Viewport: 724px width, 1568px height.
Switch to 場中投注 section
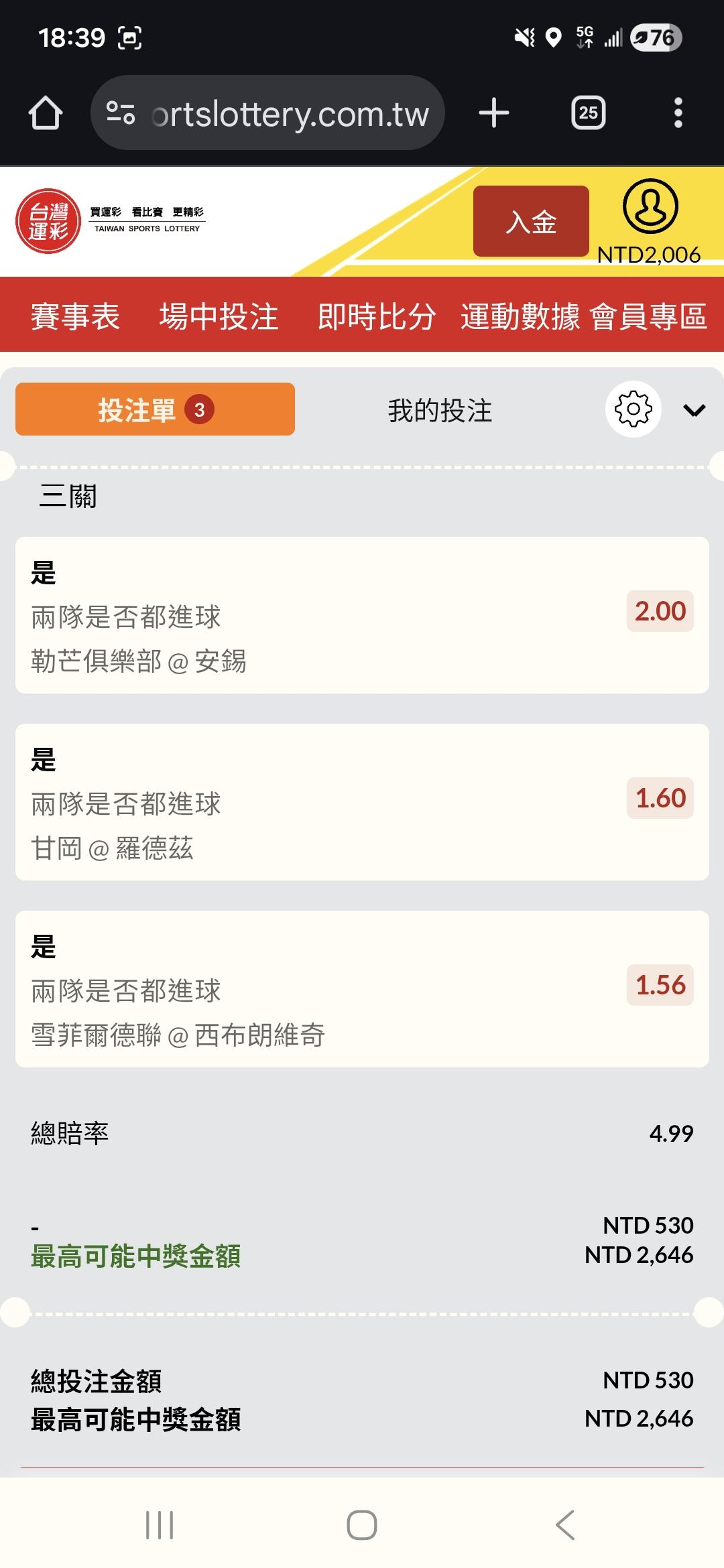(x=219, y=316)
